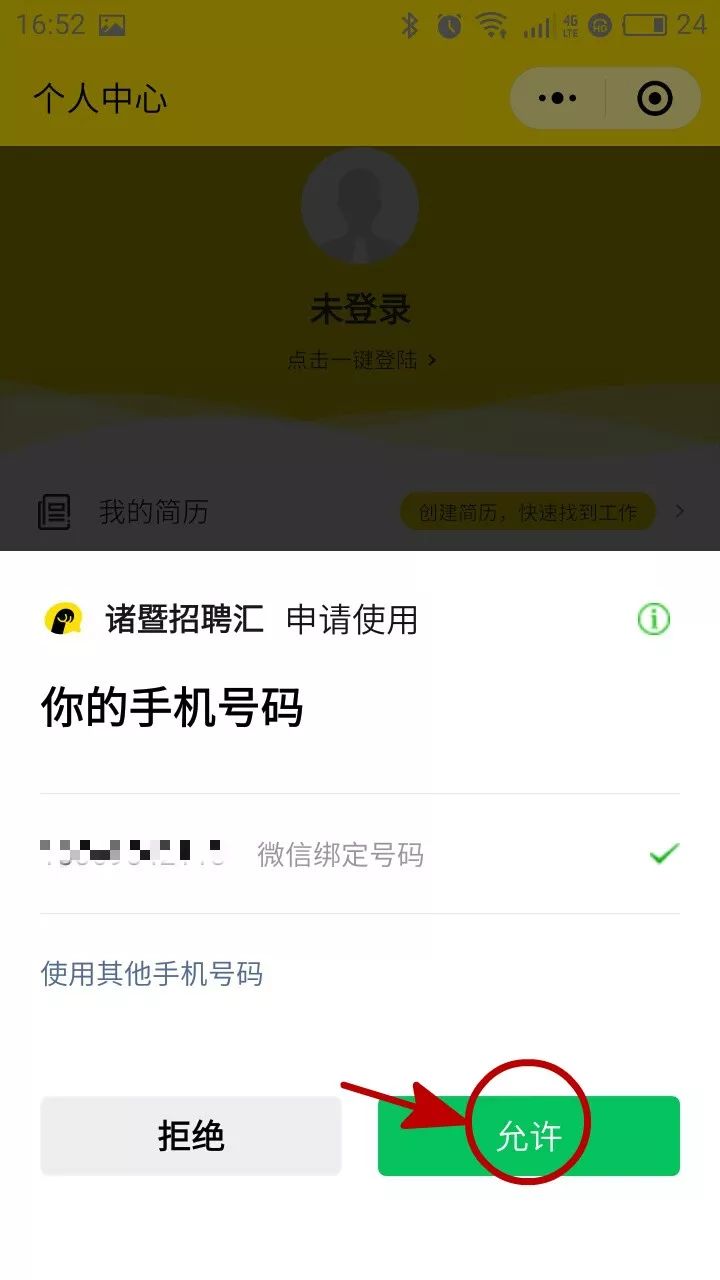
Task: Close the mini program with circle icon
Action: [x=654, y=98]
